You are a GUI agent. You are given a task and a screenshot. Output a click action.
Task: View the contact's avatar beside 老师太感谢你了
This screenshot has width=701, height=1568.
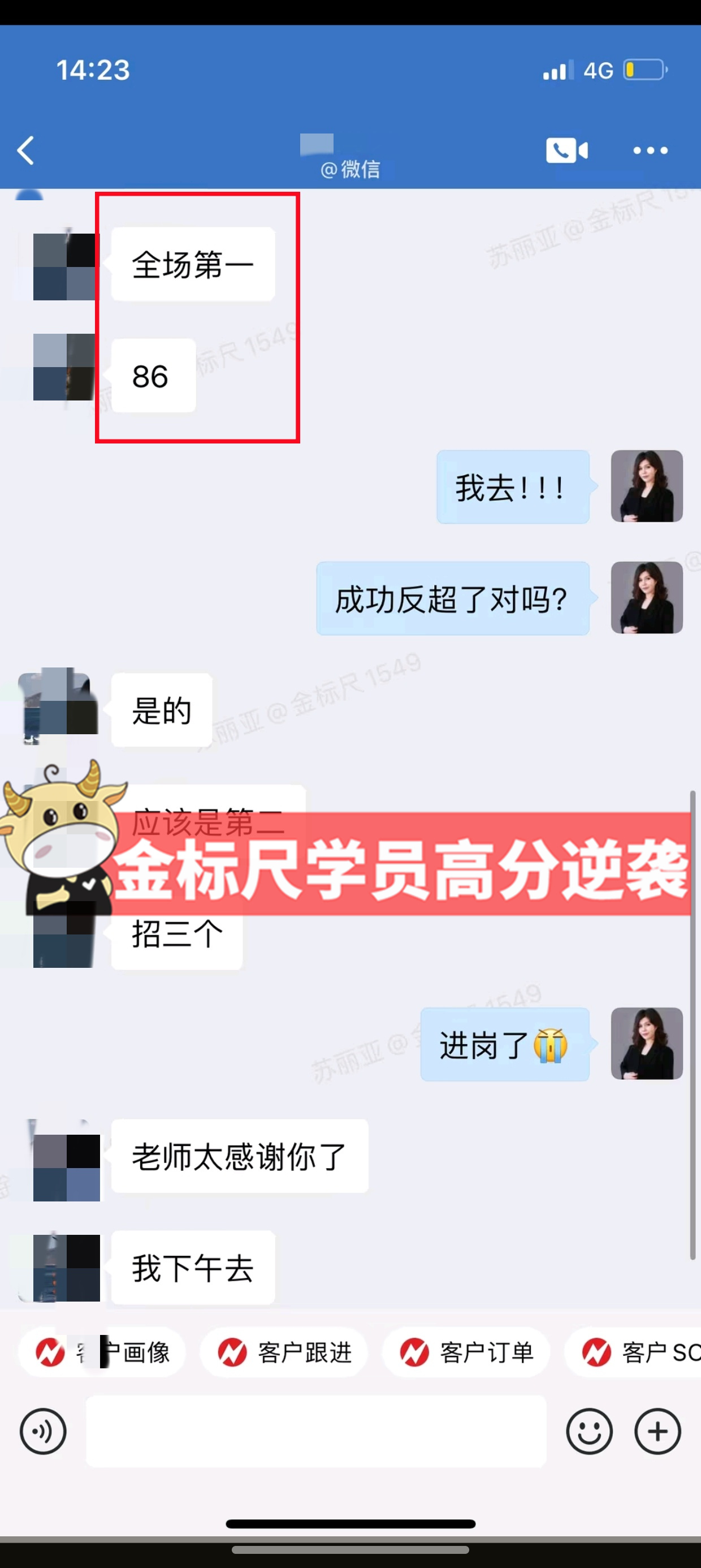click(66, 1167)
